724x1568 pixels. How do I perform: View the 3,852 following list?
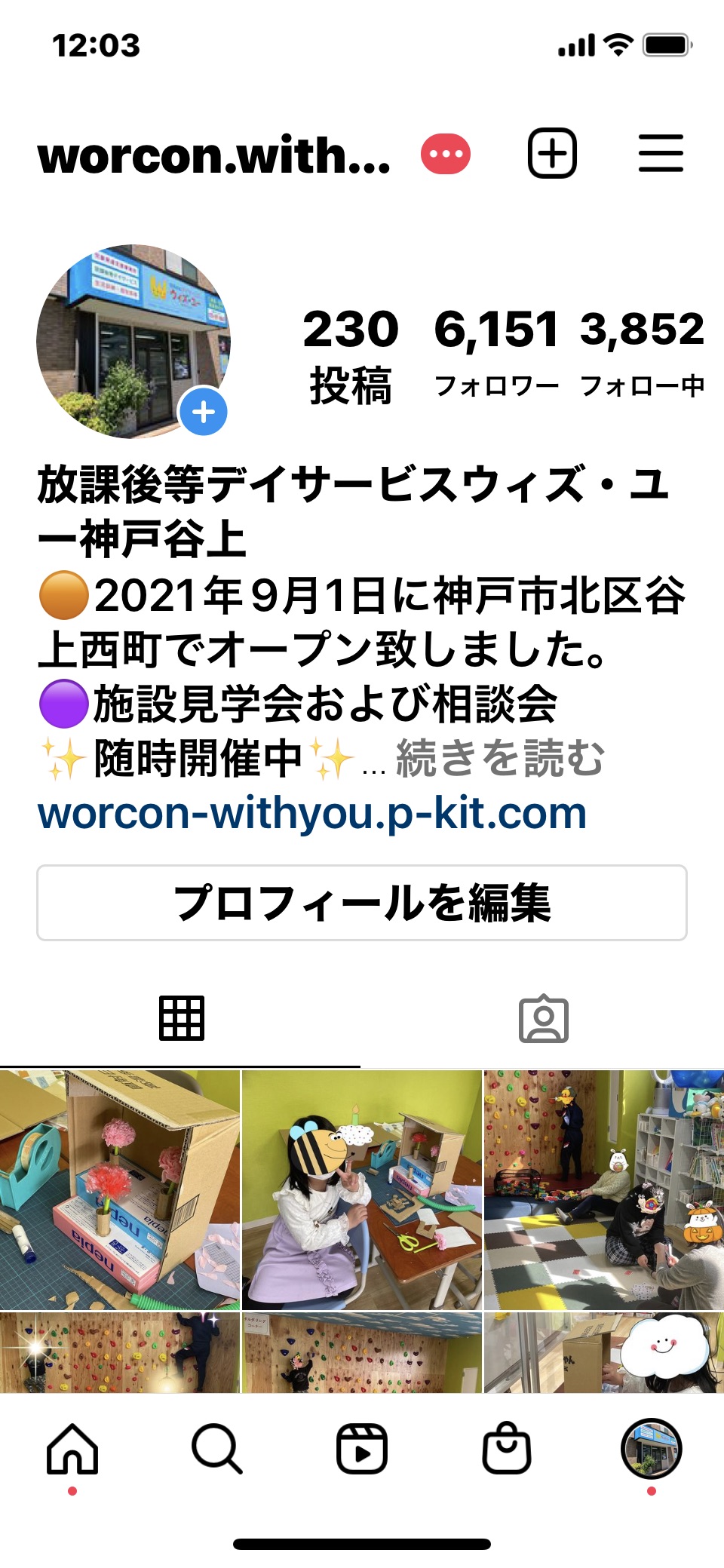click(642, 351)
